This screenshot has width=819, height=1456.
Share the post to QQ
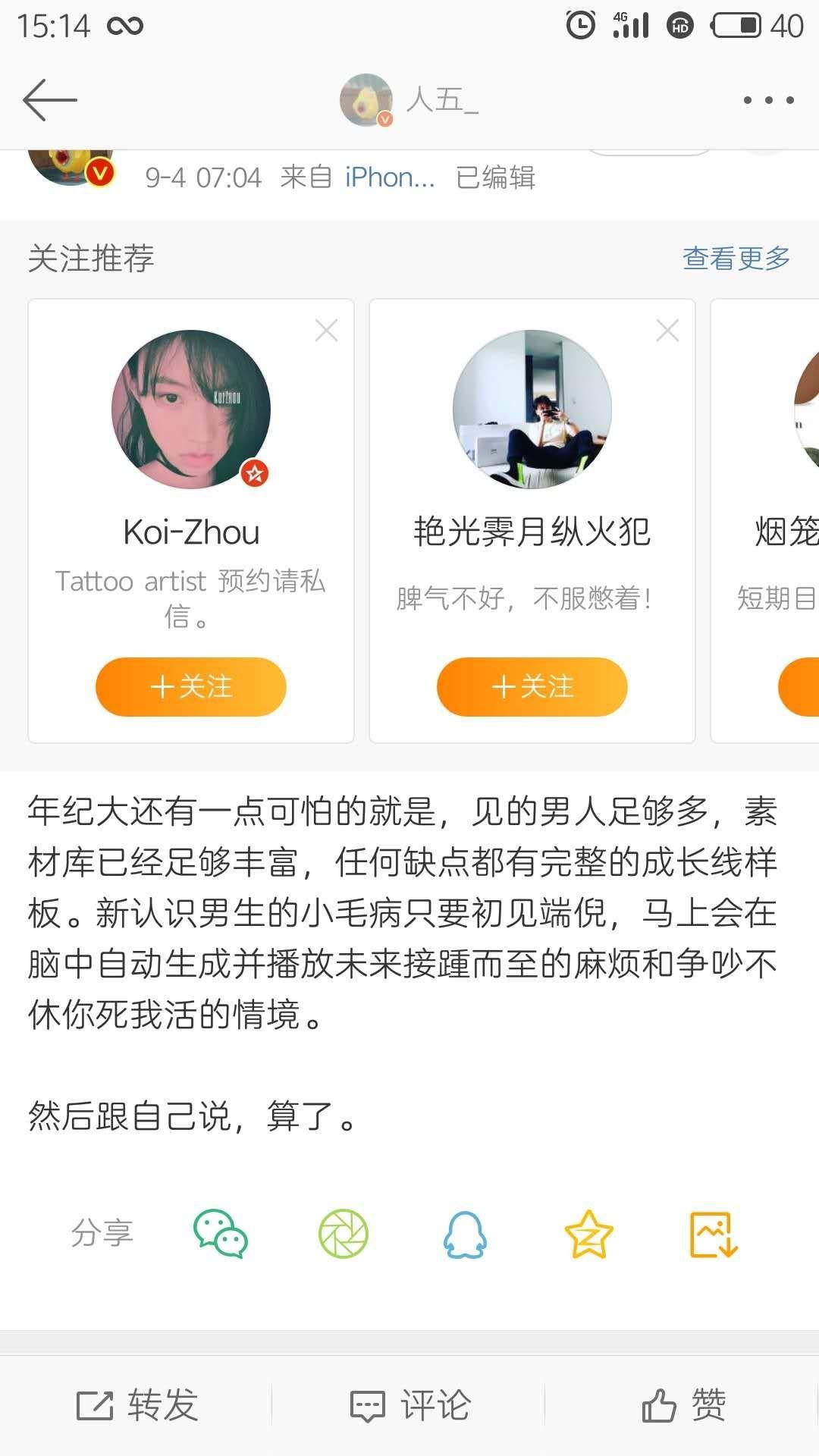465,1234
